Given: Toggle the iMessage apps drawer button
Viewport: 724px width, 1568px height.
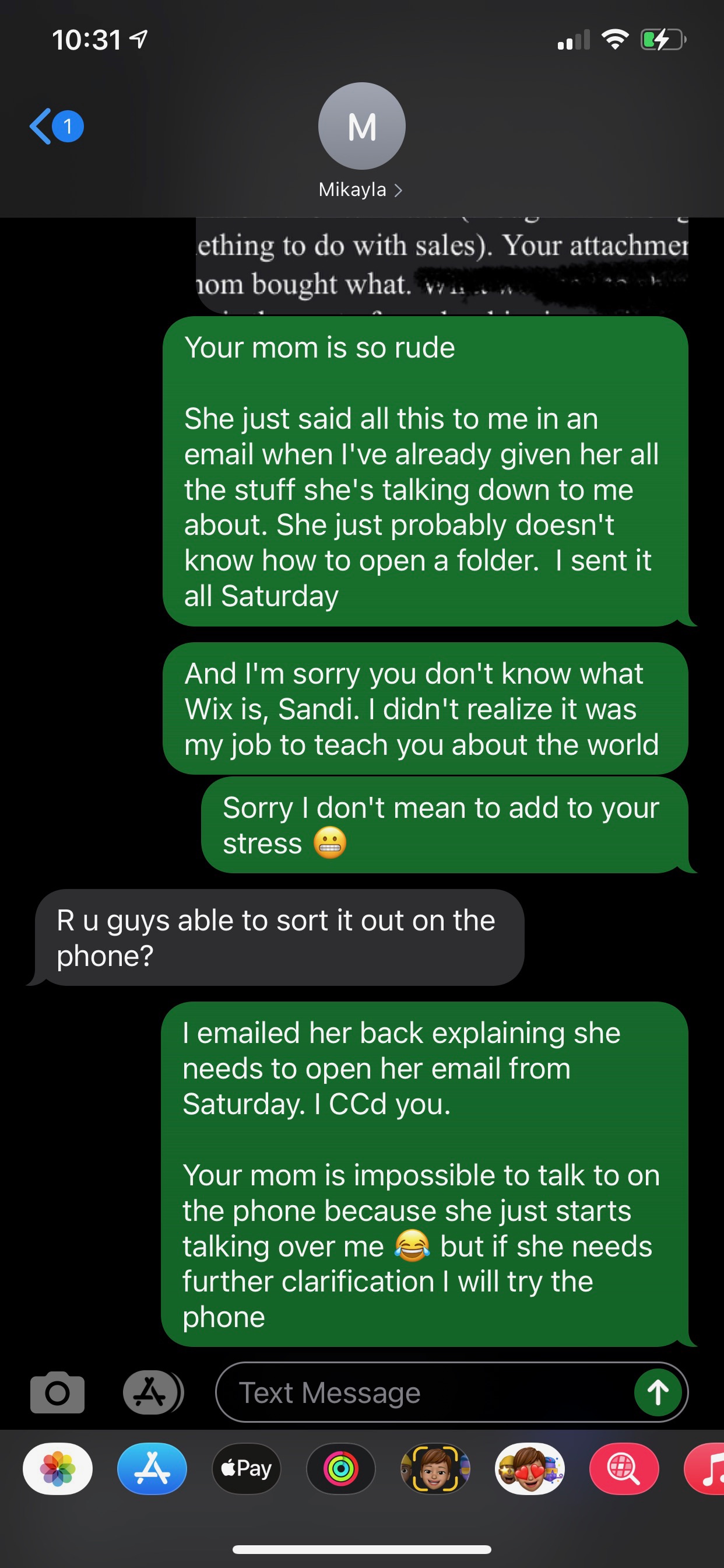Looking at the screenshot, I should click(152, 1392).
